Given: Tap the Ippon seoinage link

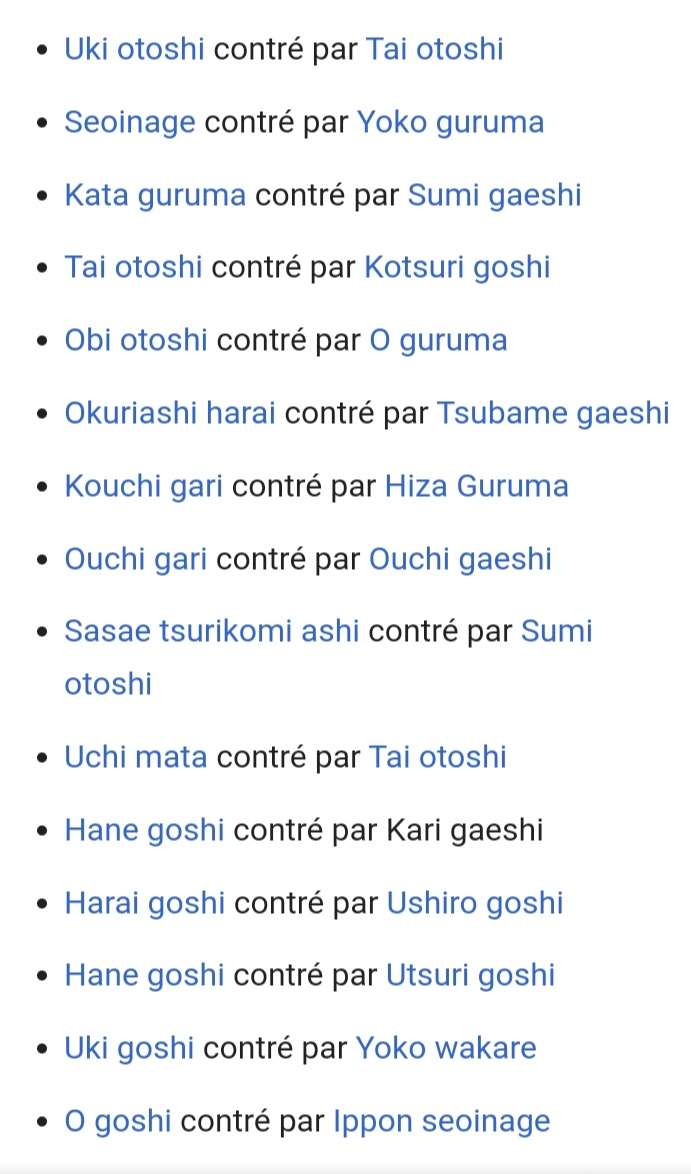Looking at the screenshot, I should point(442,1122).
